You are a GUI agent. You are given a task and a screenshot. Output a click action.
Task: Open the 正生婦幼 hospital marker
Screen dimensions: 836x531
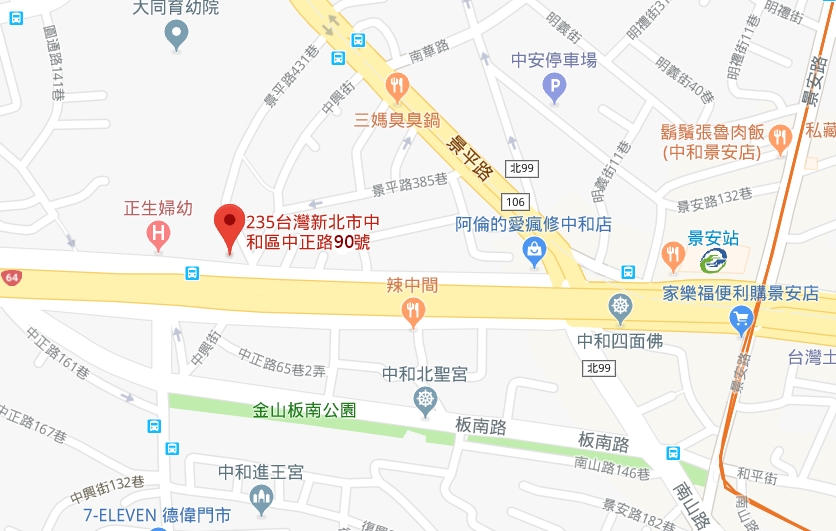[157, 234]
